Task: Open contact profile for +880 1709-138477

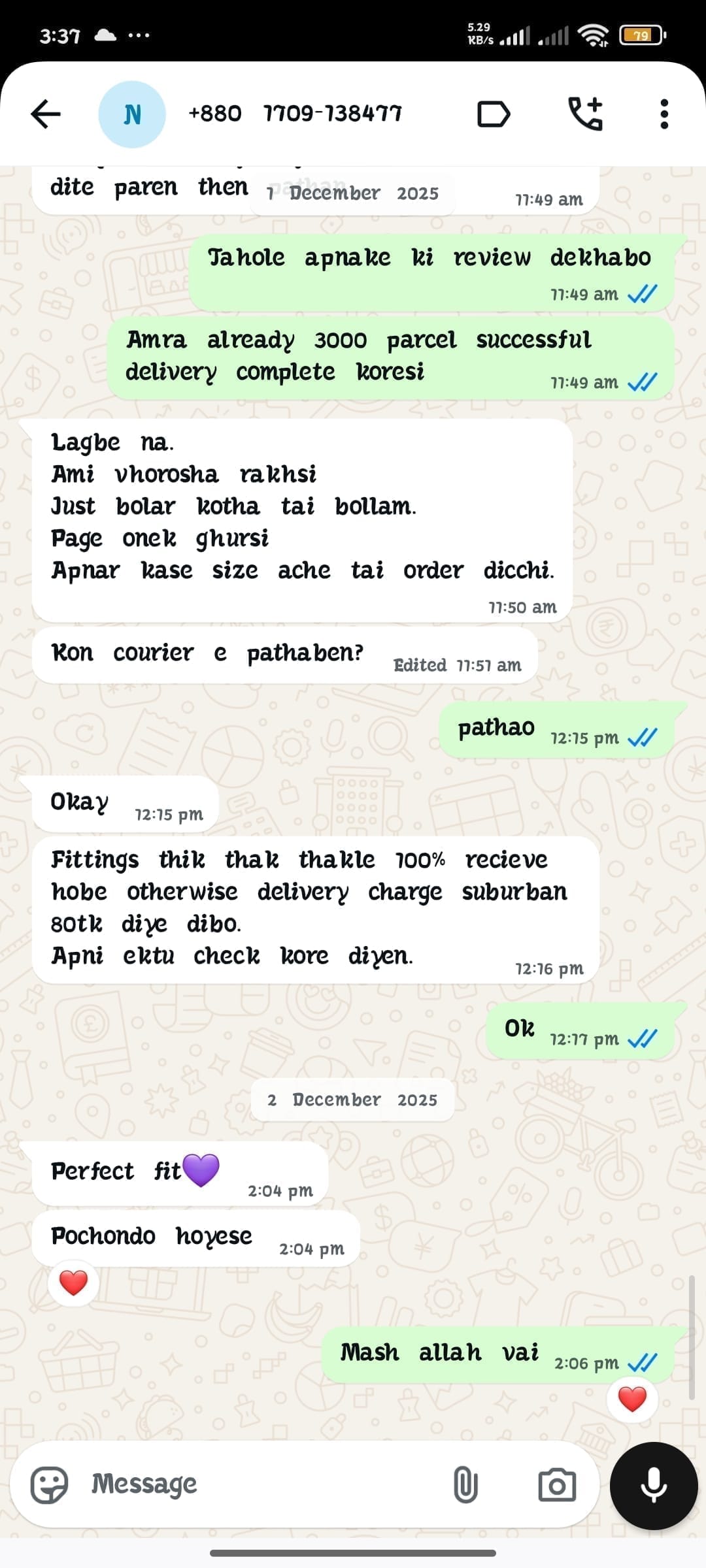Action: click(295, 114)
